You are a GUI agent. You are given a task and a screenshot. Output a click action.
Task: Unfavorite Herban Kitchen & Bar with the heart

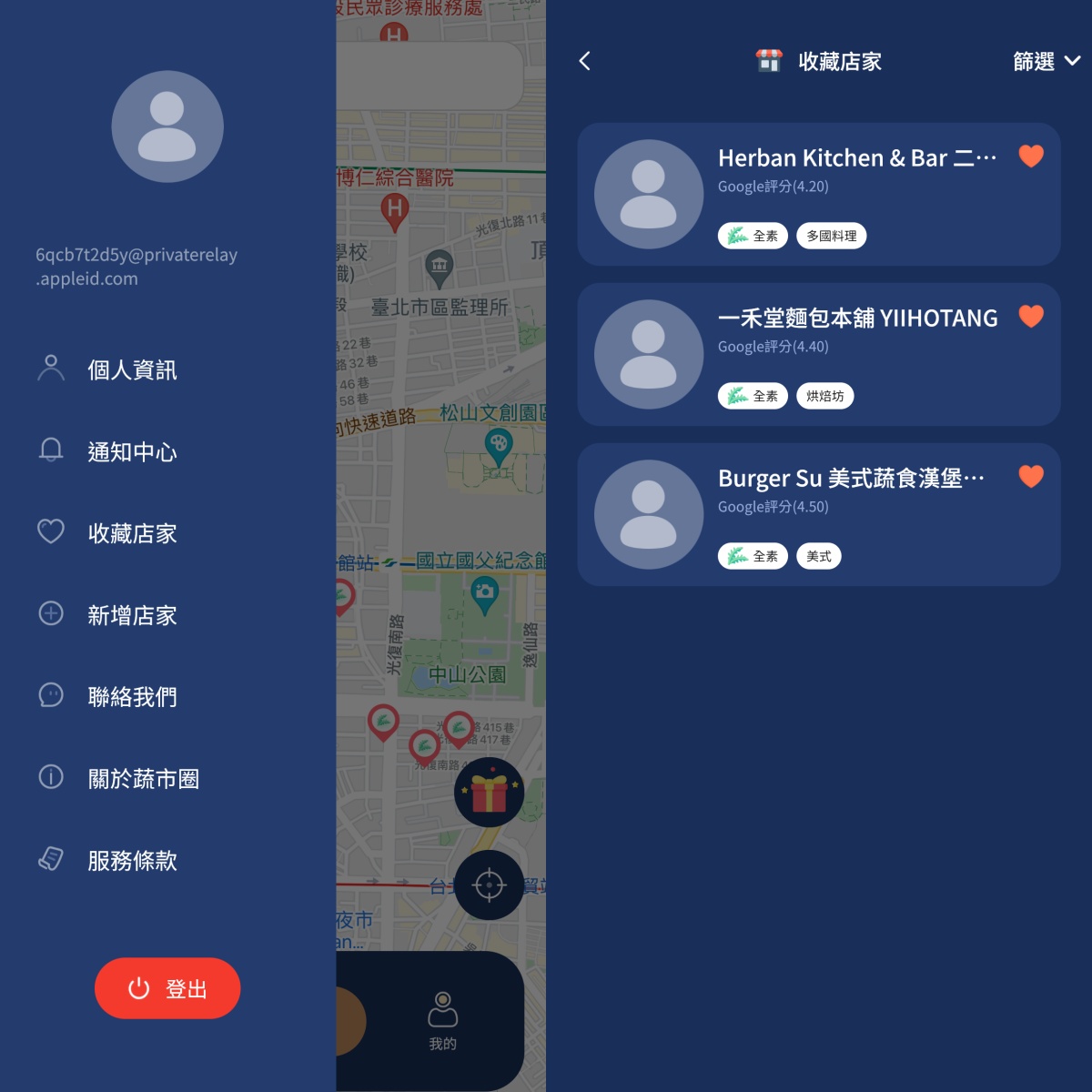[x=1031, y=157]
